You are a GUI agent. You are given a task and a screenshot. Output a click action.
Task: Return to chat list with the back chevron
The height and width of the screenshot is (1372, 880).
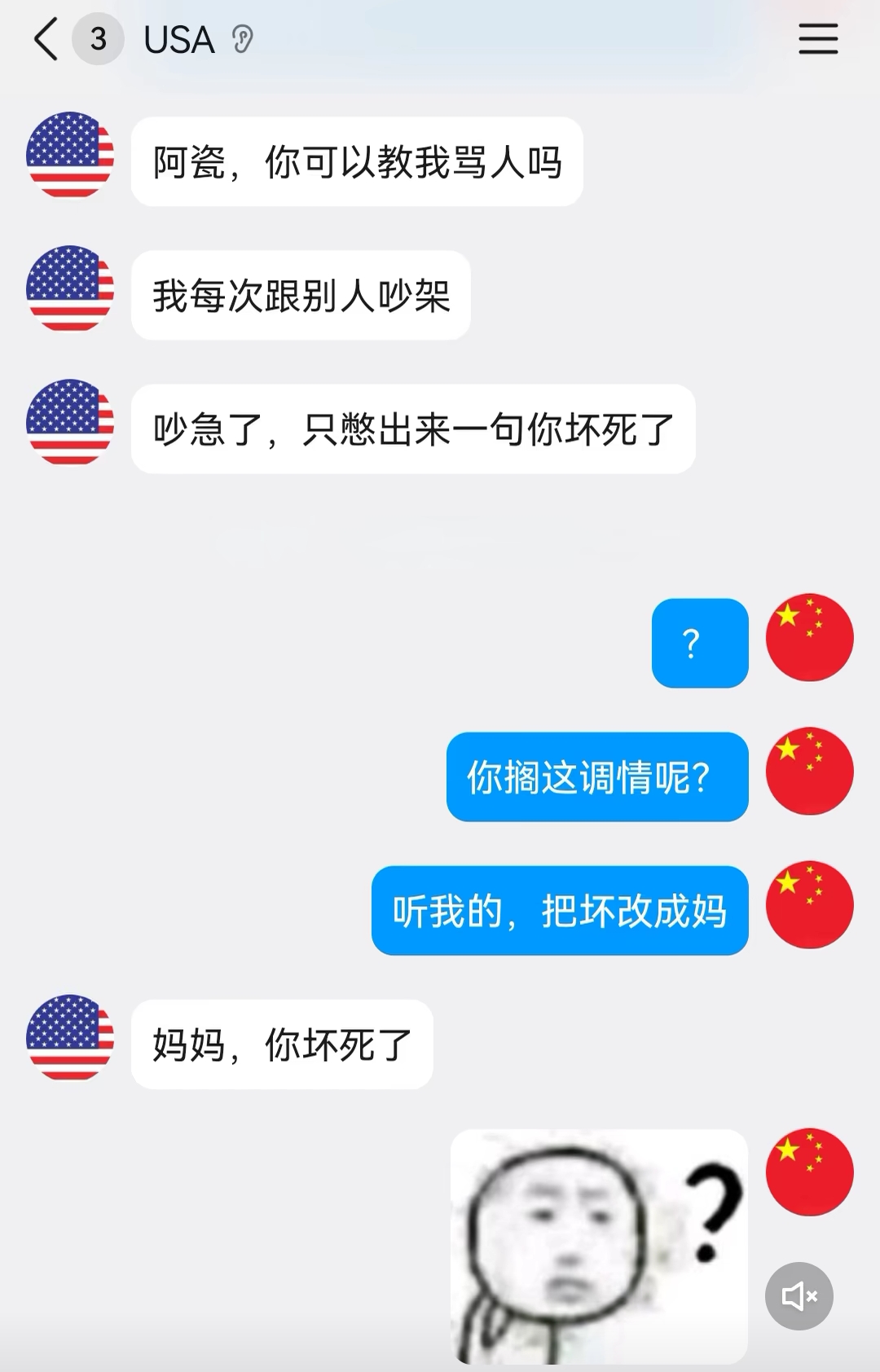(x=45, y=38)
